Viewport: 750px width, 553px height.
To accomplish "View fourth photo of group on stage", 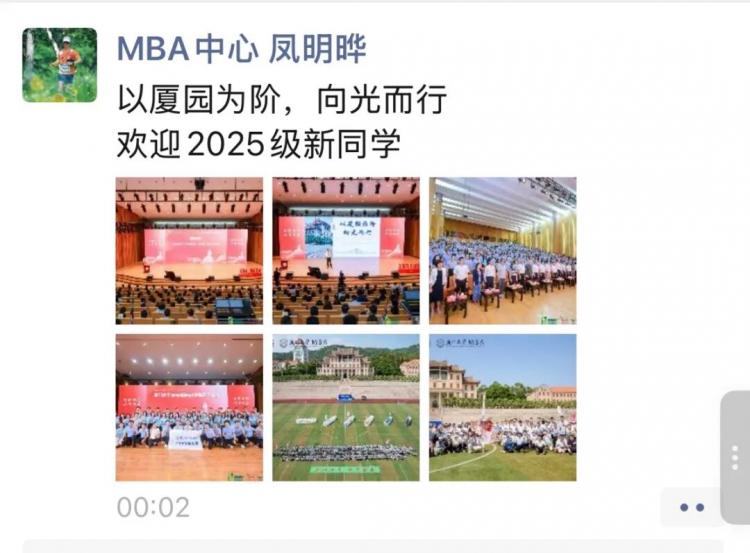I will point(189,408).
